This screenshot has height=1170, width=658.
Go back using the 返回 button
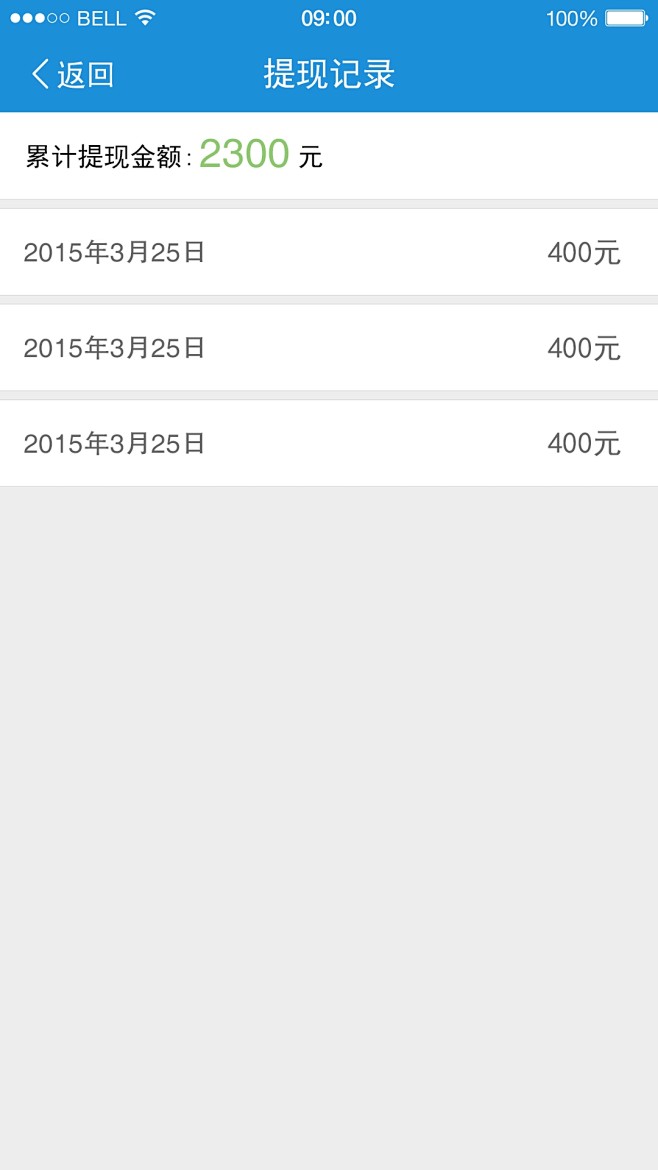(72, 74)
